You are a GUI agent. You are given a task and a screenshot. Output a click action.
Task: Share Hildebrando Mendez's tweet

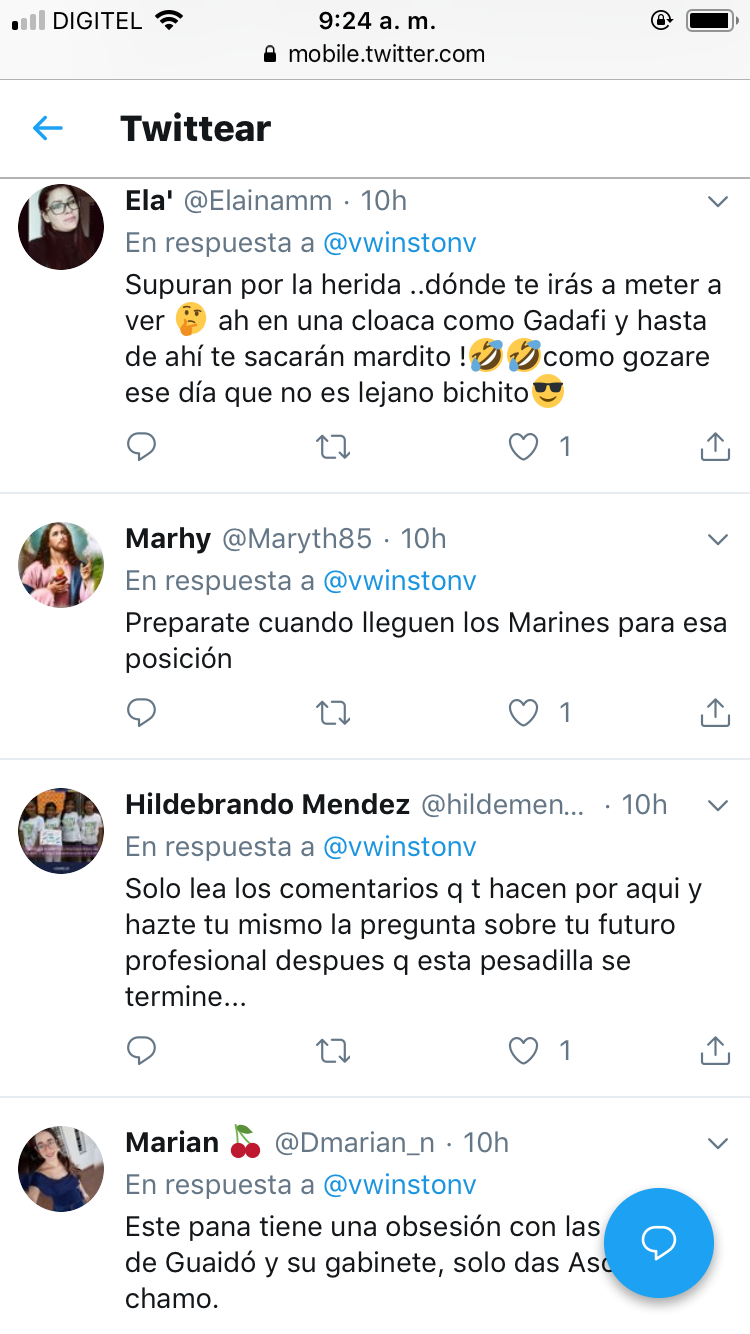(x=714, y=1050)
